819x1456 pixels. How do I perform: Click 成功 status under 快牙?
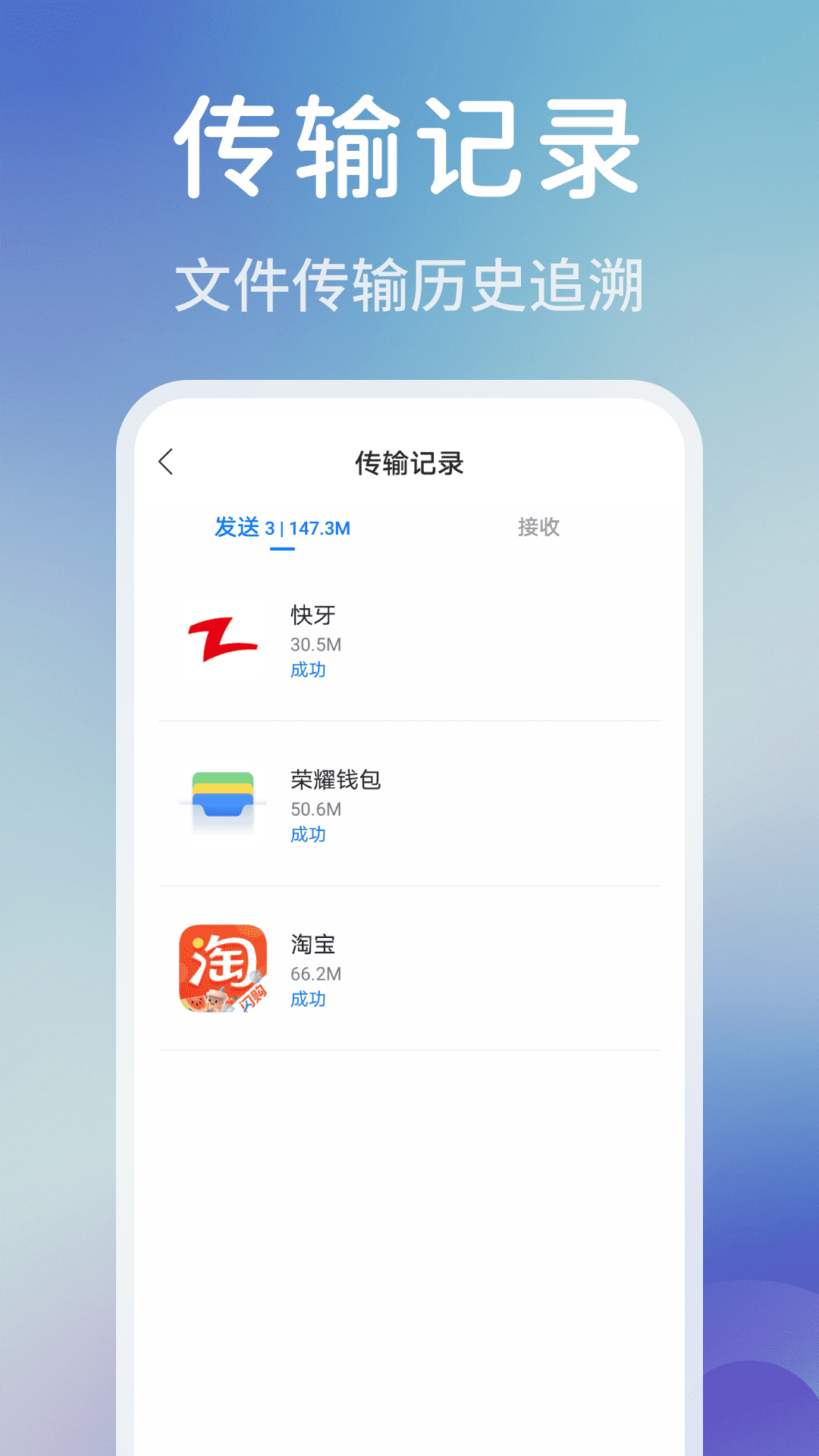[309, 671]
